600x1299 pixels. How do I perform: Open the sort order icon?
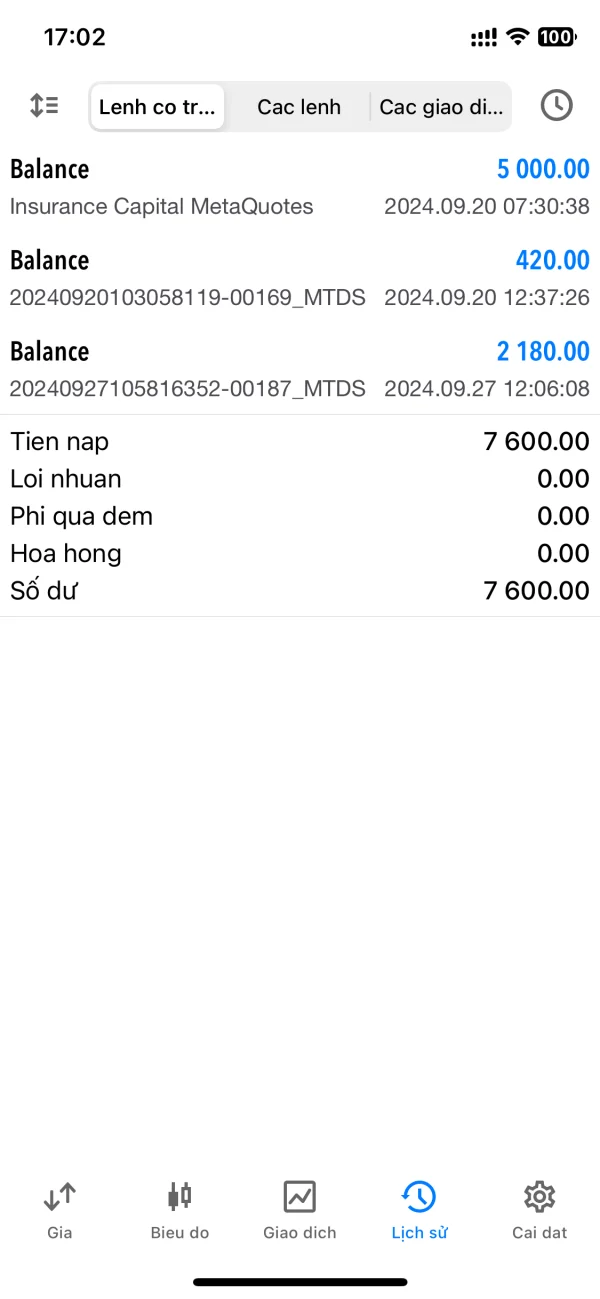click(x=44, y=106)
